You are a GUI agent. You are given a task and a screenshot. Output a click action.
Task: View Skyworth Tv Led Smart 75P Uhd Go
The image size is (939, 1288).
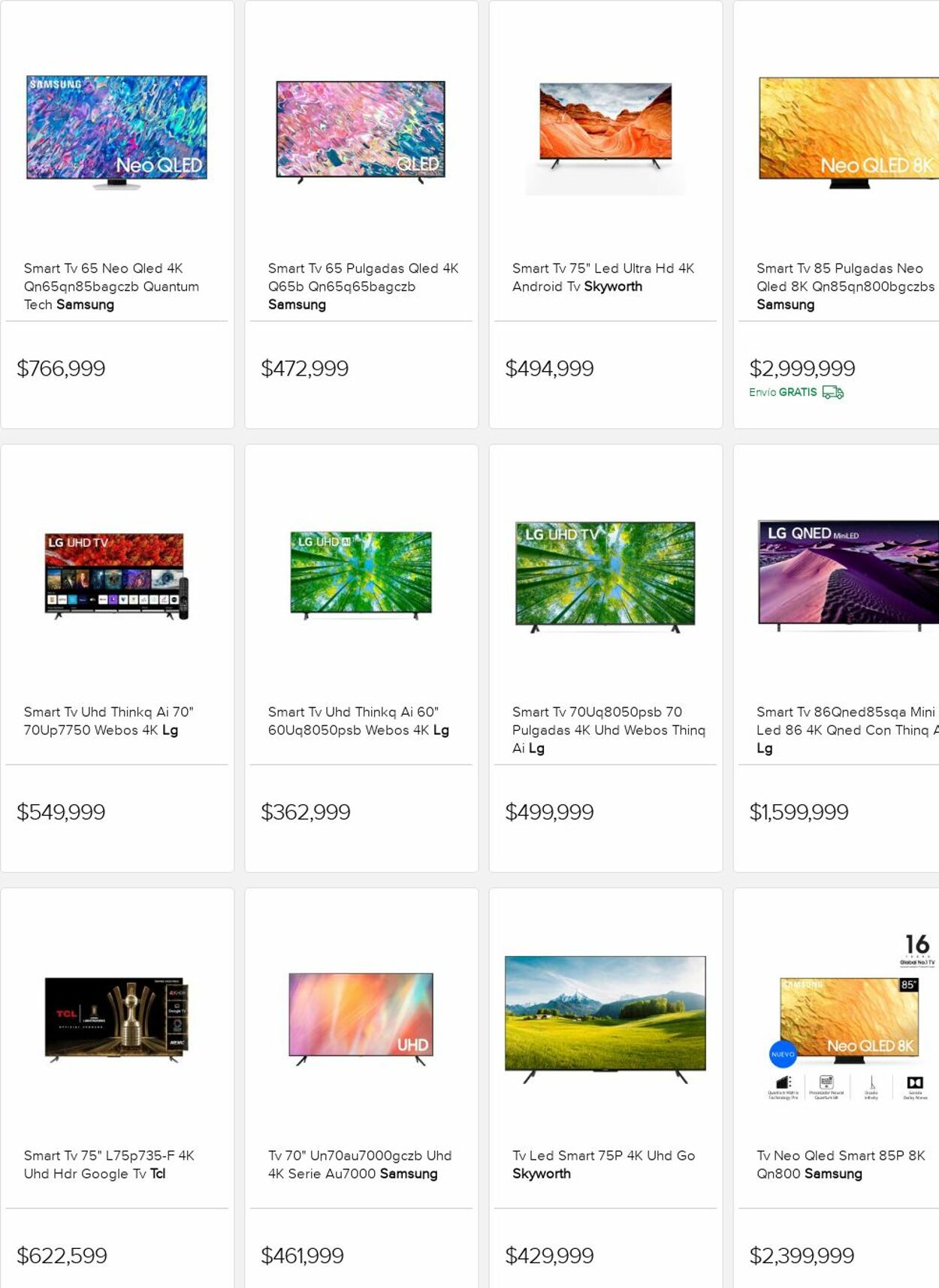click(x=605, y=1164)
